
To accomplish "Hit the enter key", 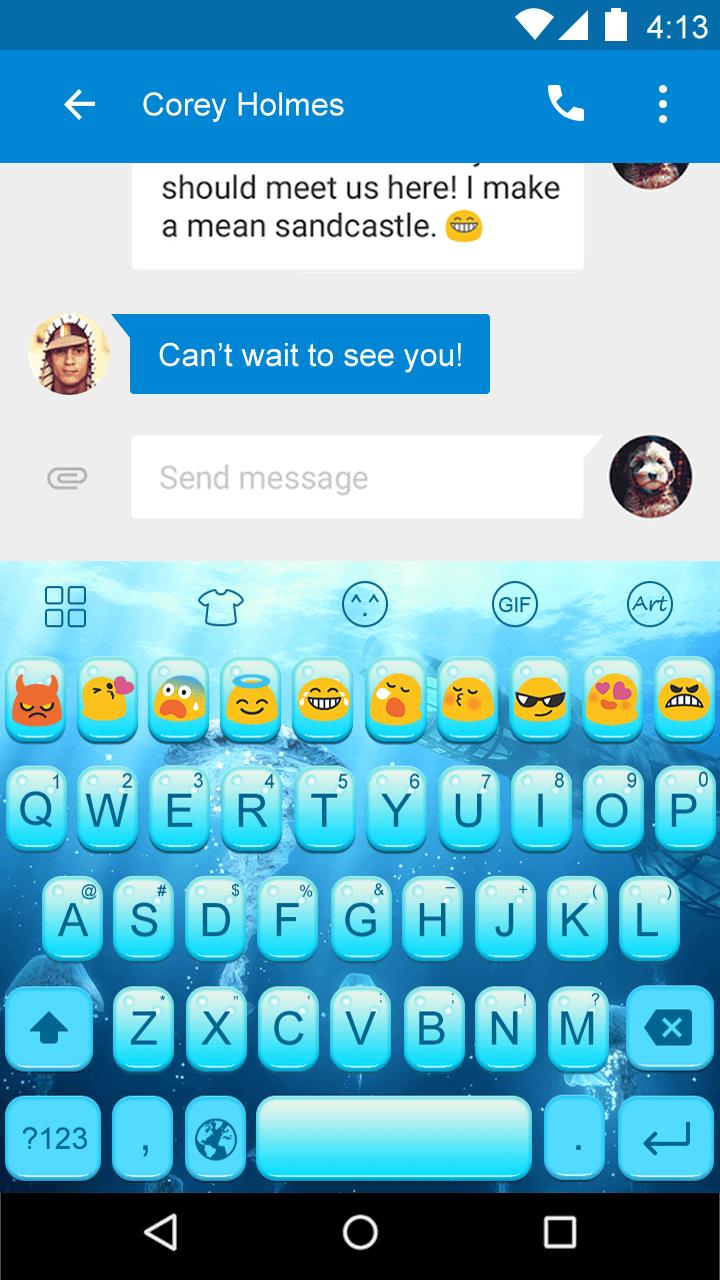I will [x=666, y=1138].
